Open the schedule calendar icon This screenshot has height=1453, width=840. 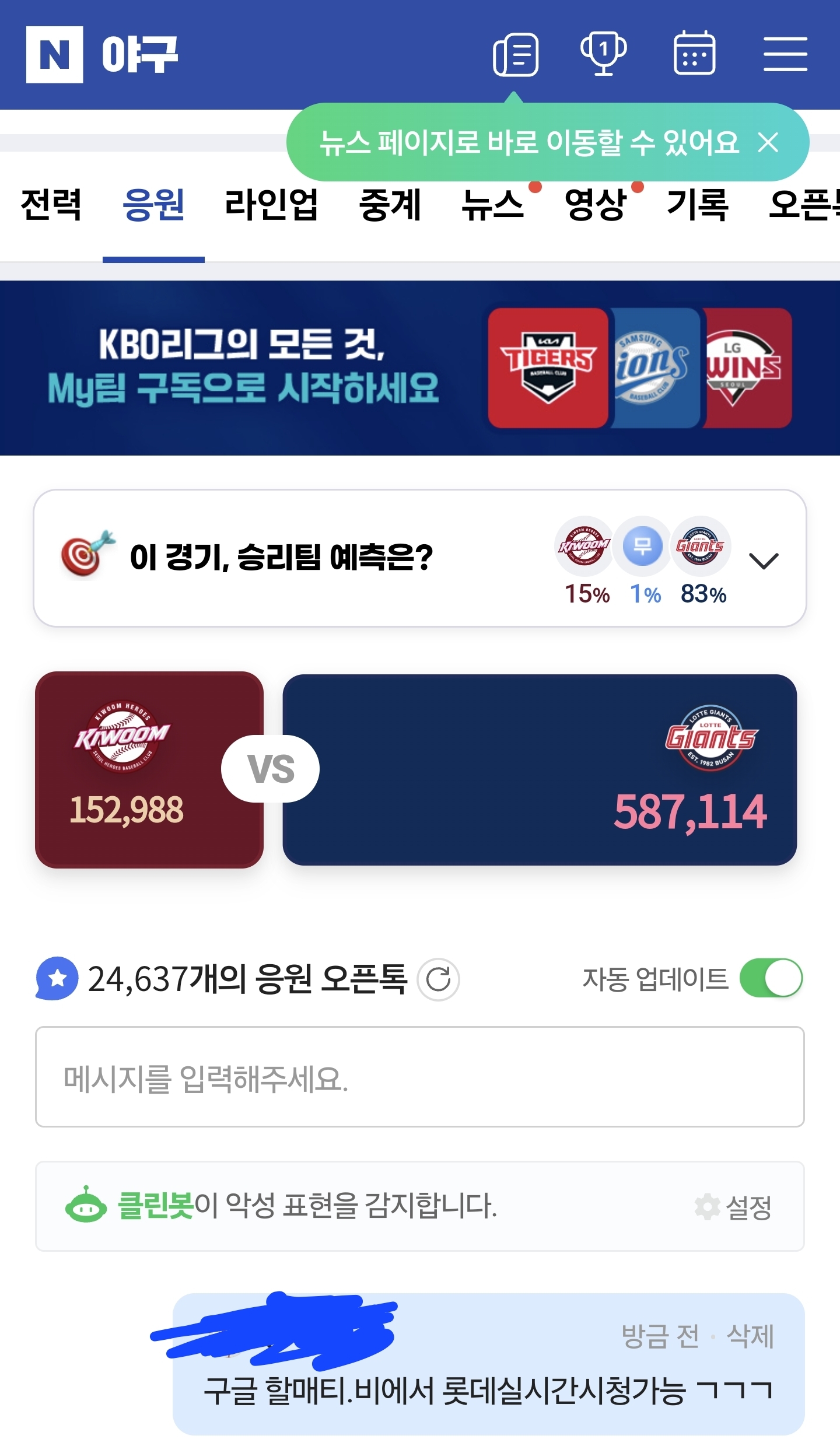(694, 54)
